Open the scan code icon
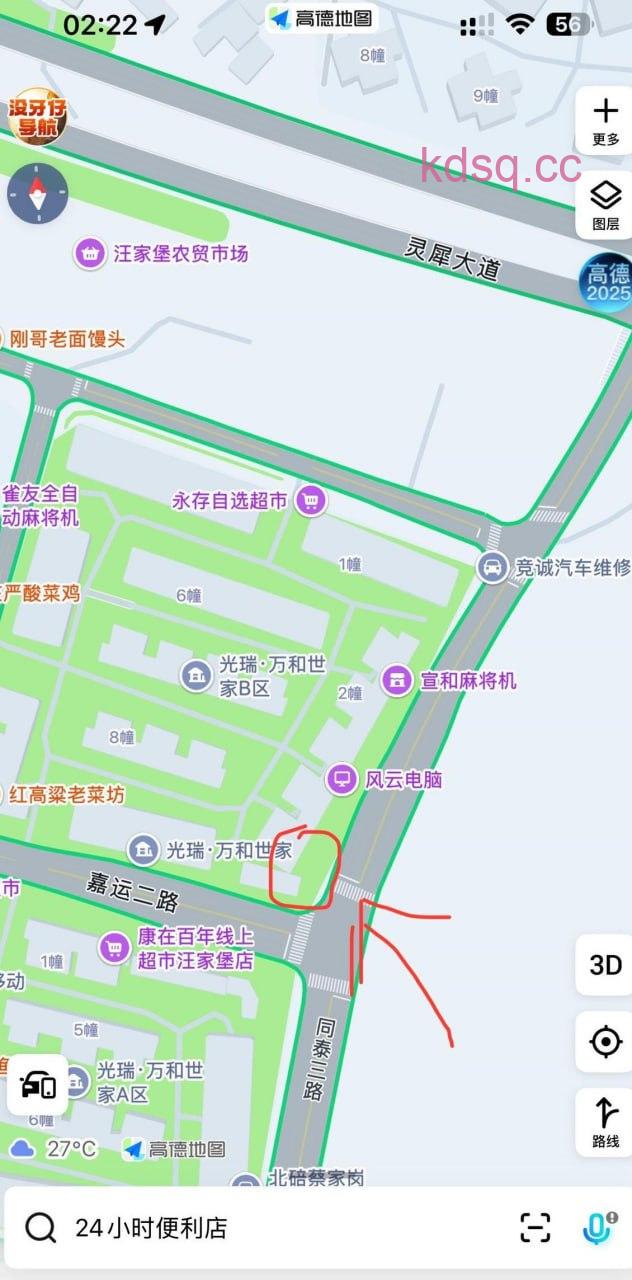Image resolution: width=632 pixels, height=1280 pixels. [x=535, y=1227]
